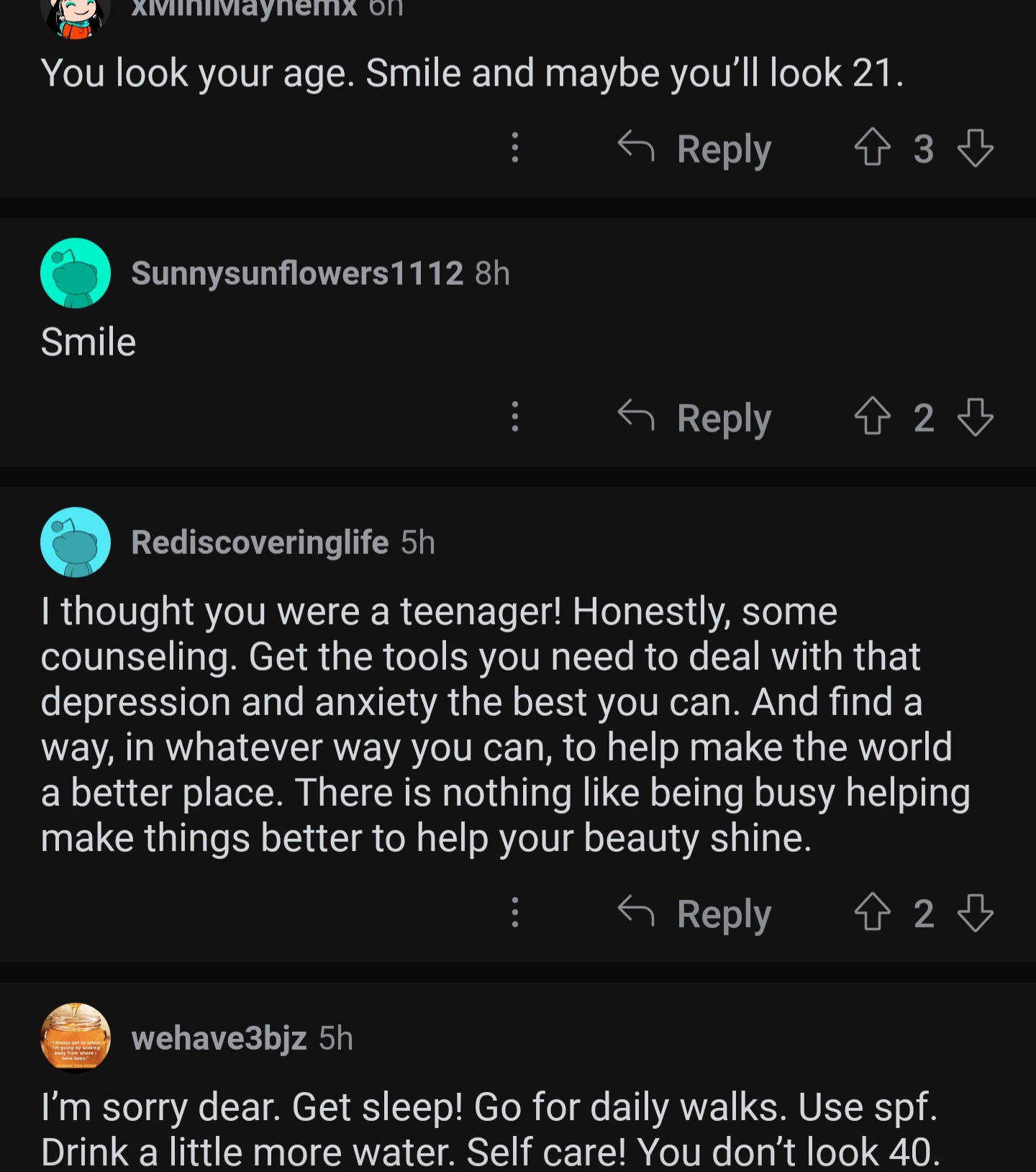Tap wehave3bjz's avatar picture
Image resolution: width=1036 pixels, height=1172 pixels.
point(76,1037)
